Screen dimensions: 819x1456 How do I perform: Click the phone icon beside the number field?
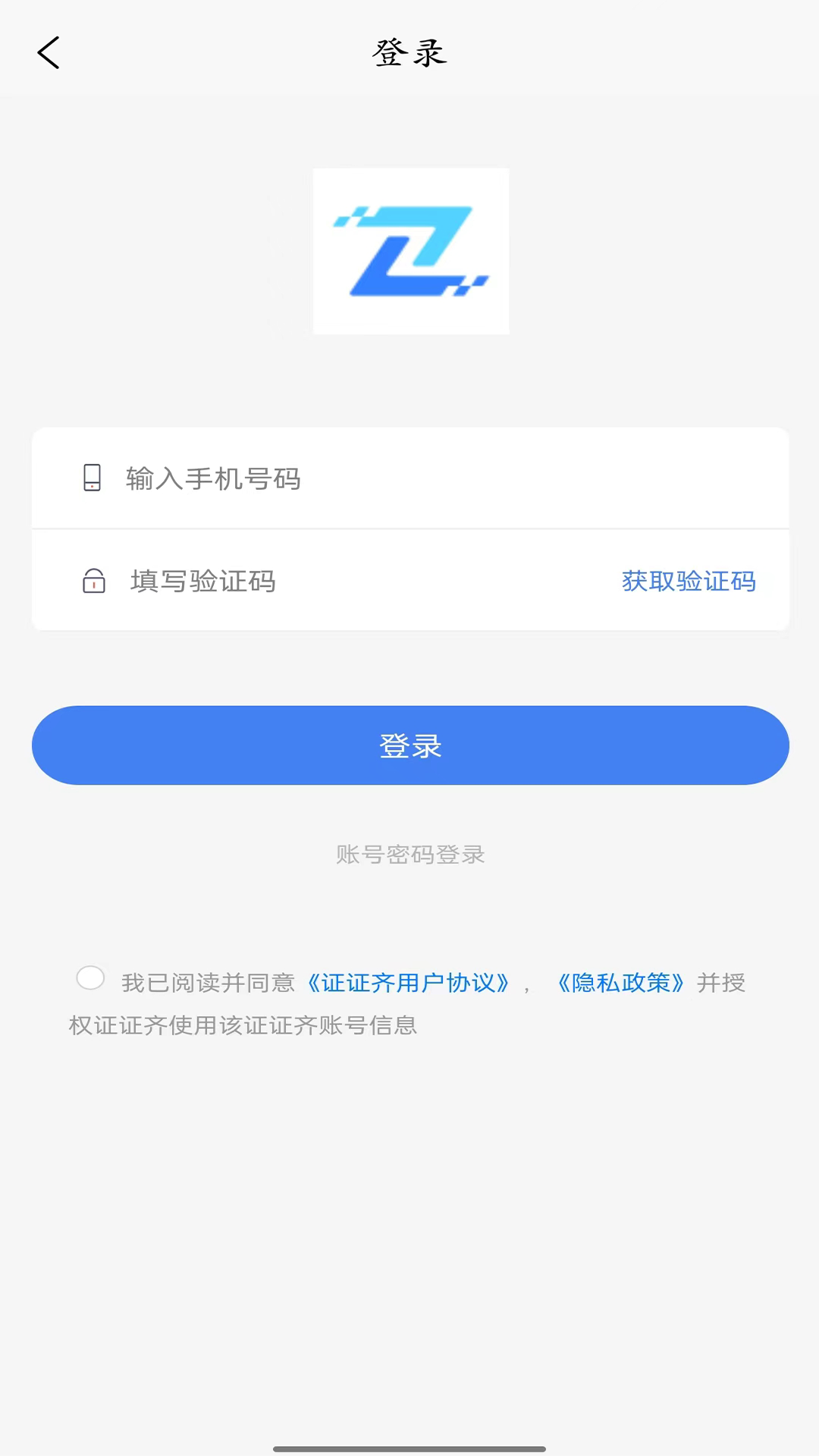coord(92,479)
